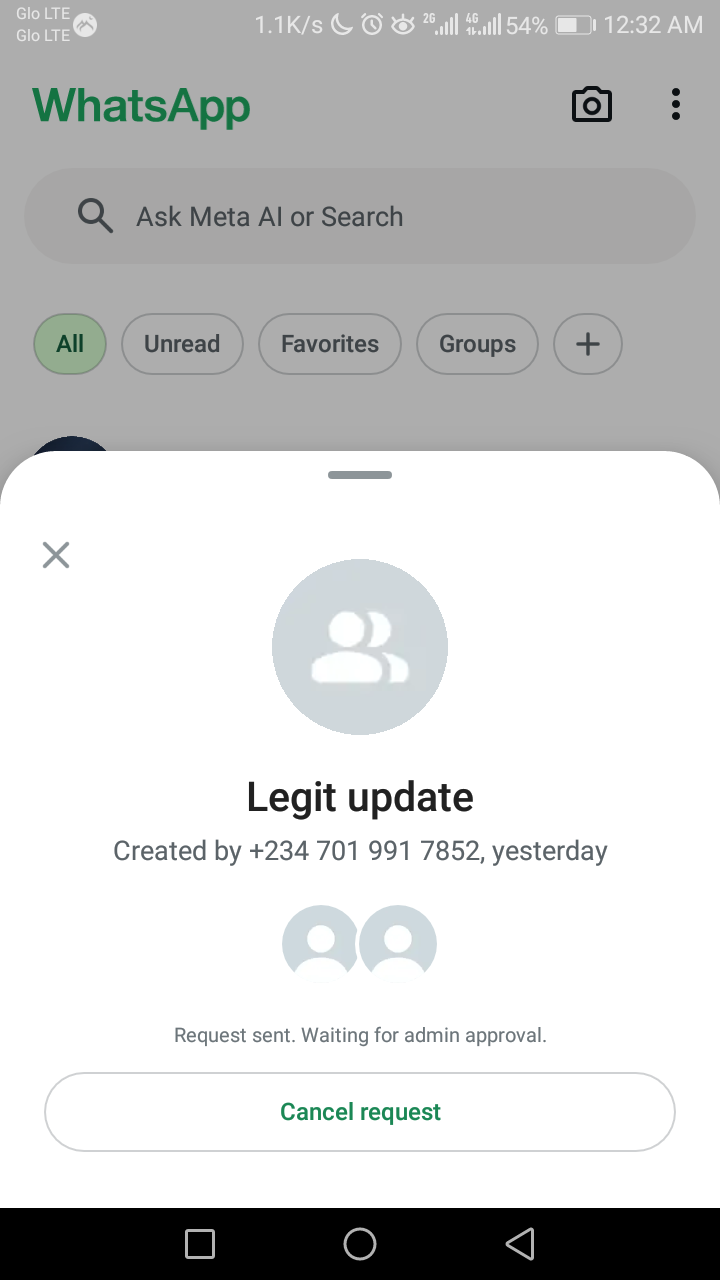Screen dimensions: 720x1280
Task: Go to the home screen
Action: [x=360, y=1244]
